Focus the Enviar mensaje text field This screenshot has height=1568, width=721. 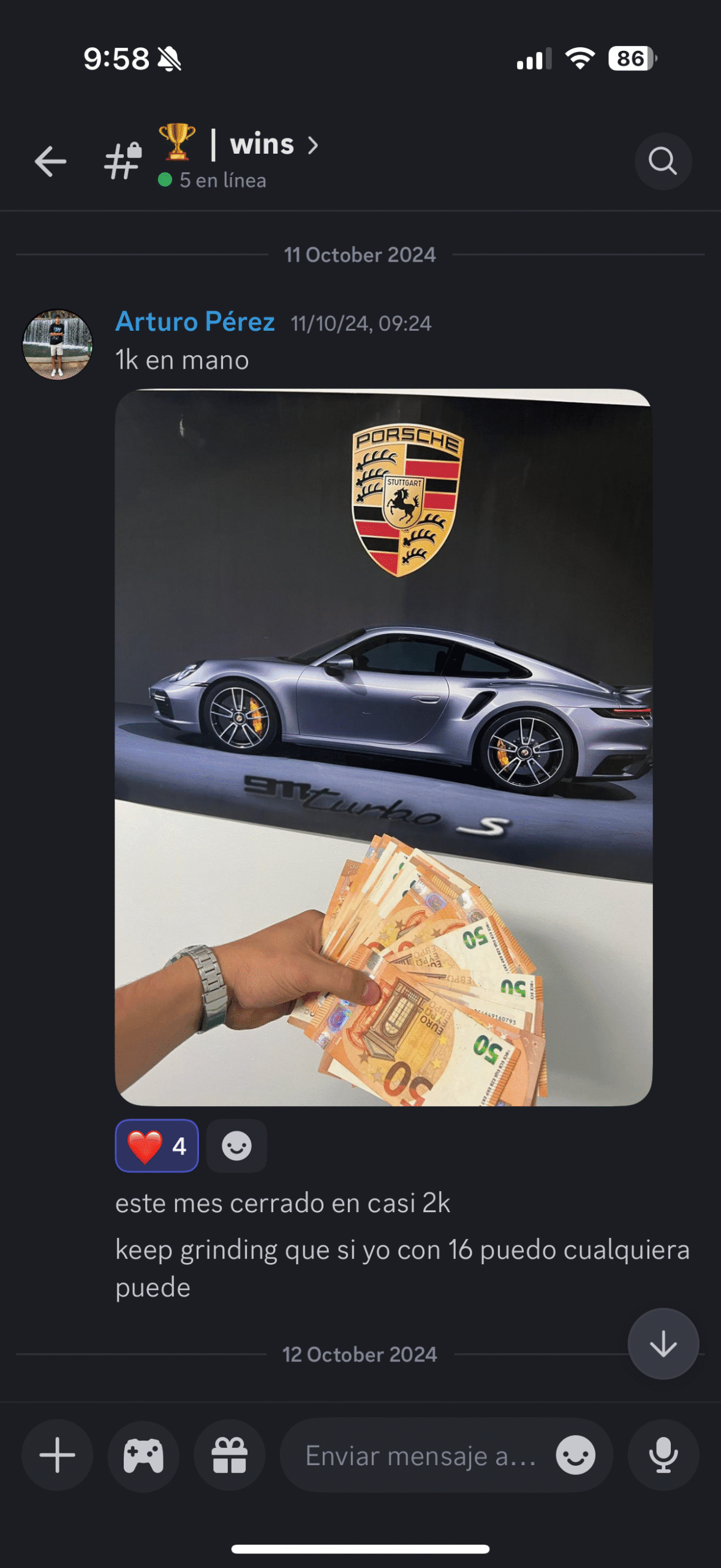coord(420,1455)
